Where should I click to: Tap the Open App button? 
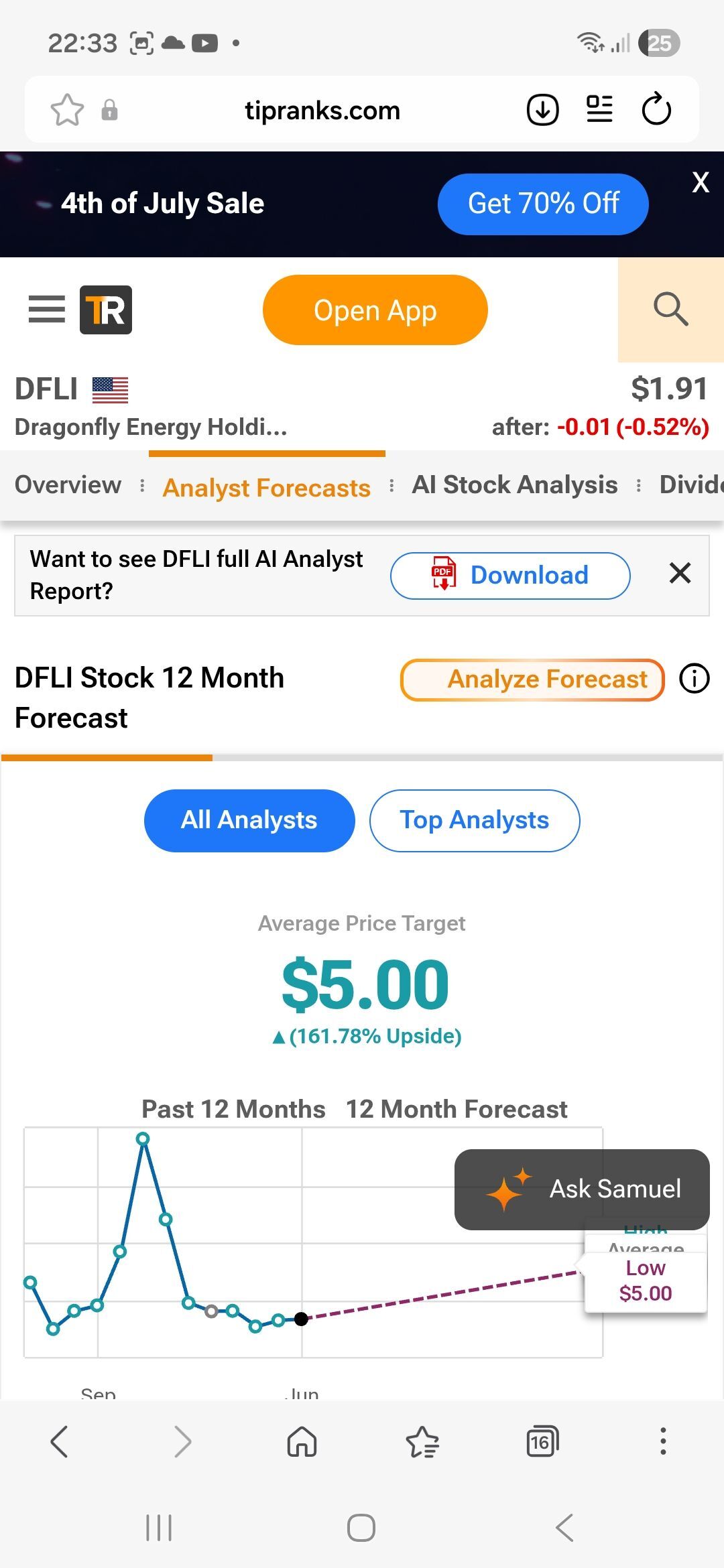(375, 310)
